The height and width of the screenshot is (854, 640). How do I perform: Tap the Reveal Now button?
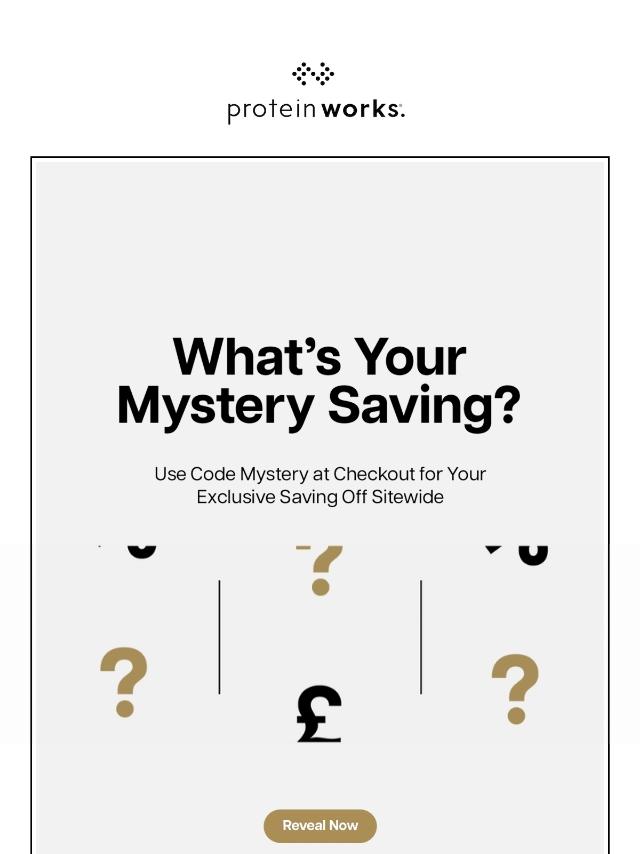pos(320,826)
